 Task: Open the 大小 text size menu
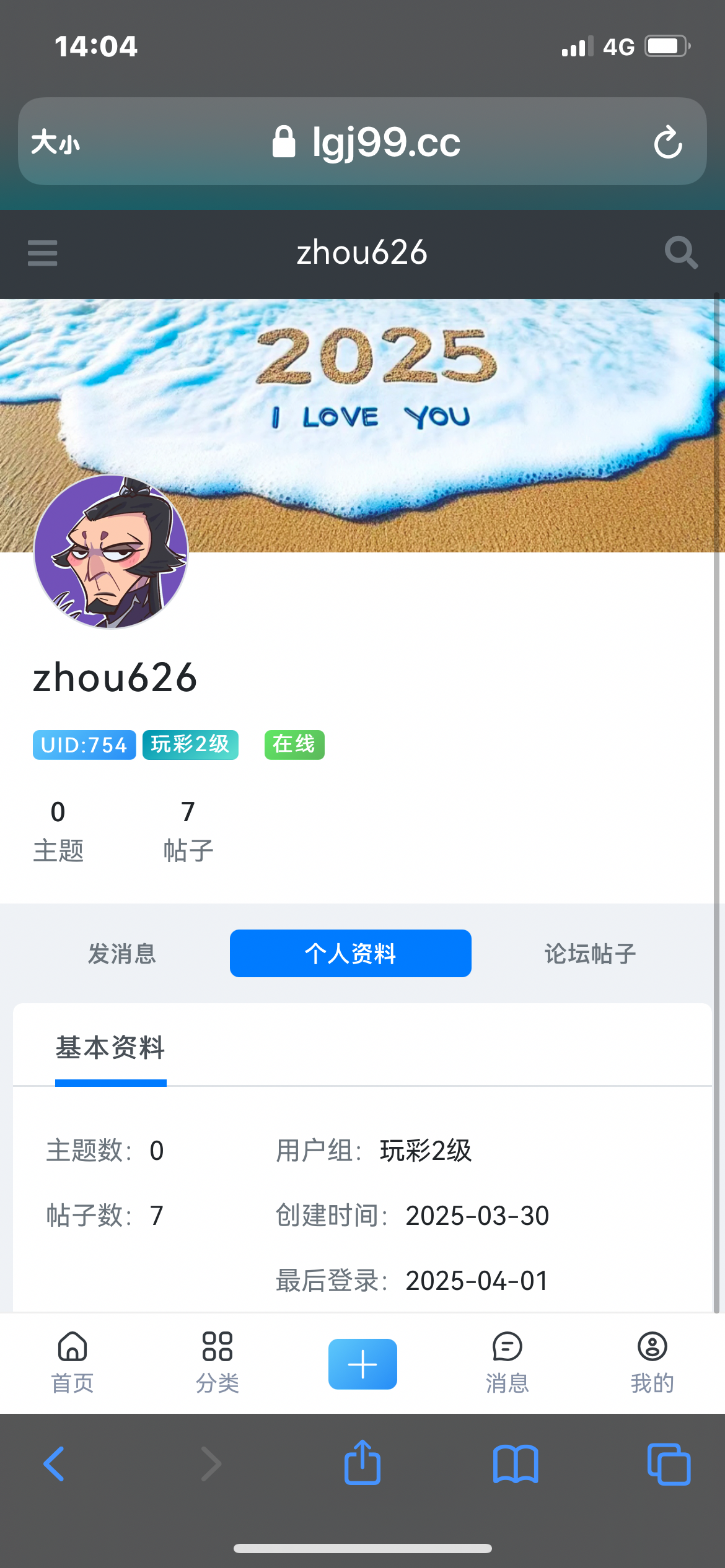(x=56, y=142)
